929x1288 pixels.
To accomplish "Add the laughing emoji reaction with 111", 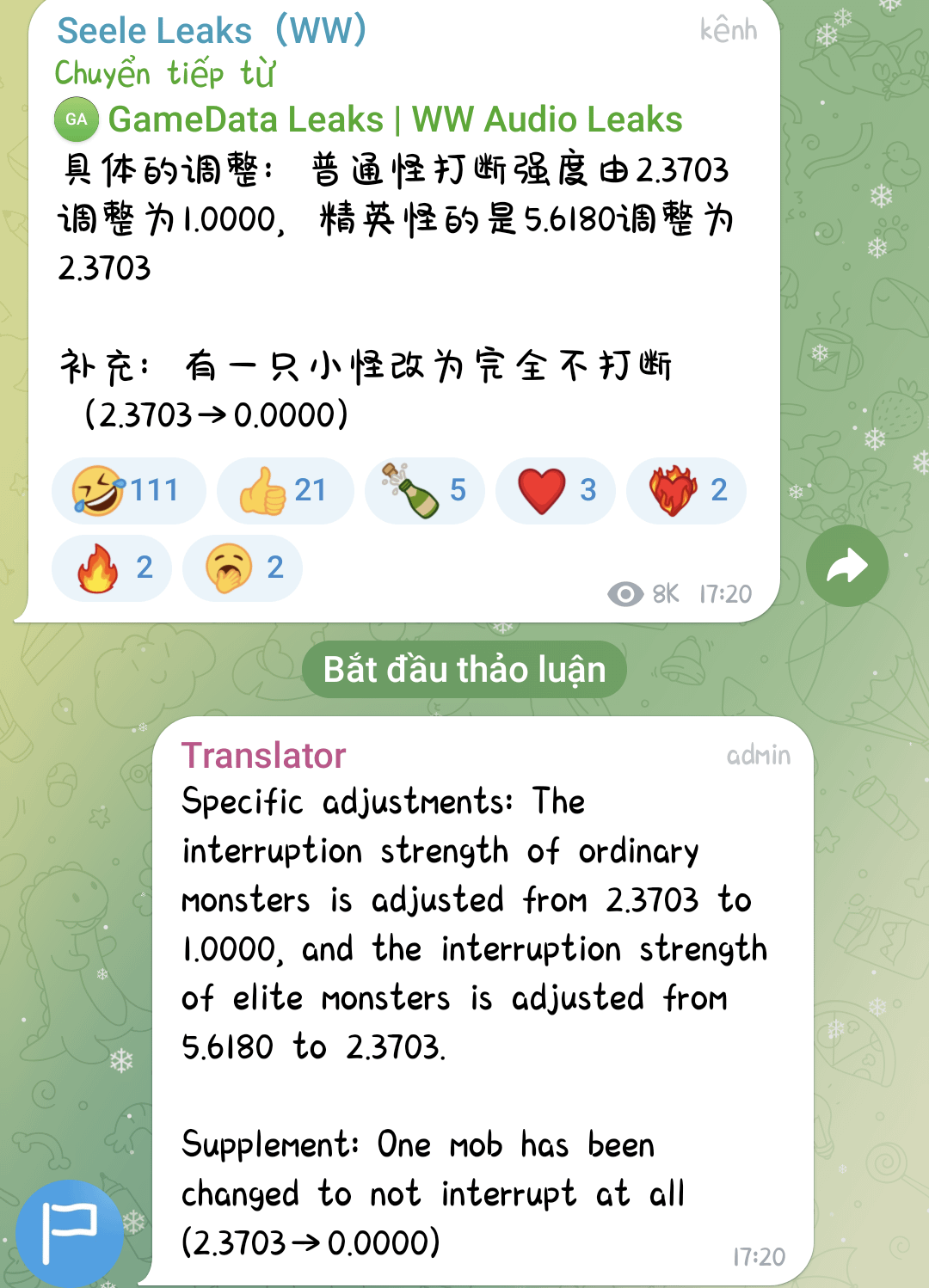I will [x=128, y=490].
